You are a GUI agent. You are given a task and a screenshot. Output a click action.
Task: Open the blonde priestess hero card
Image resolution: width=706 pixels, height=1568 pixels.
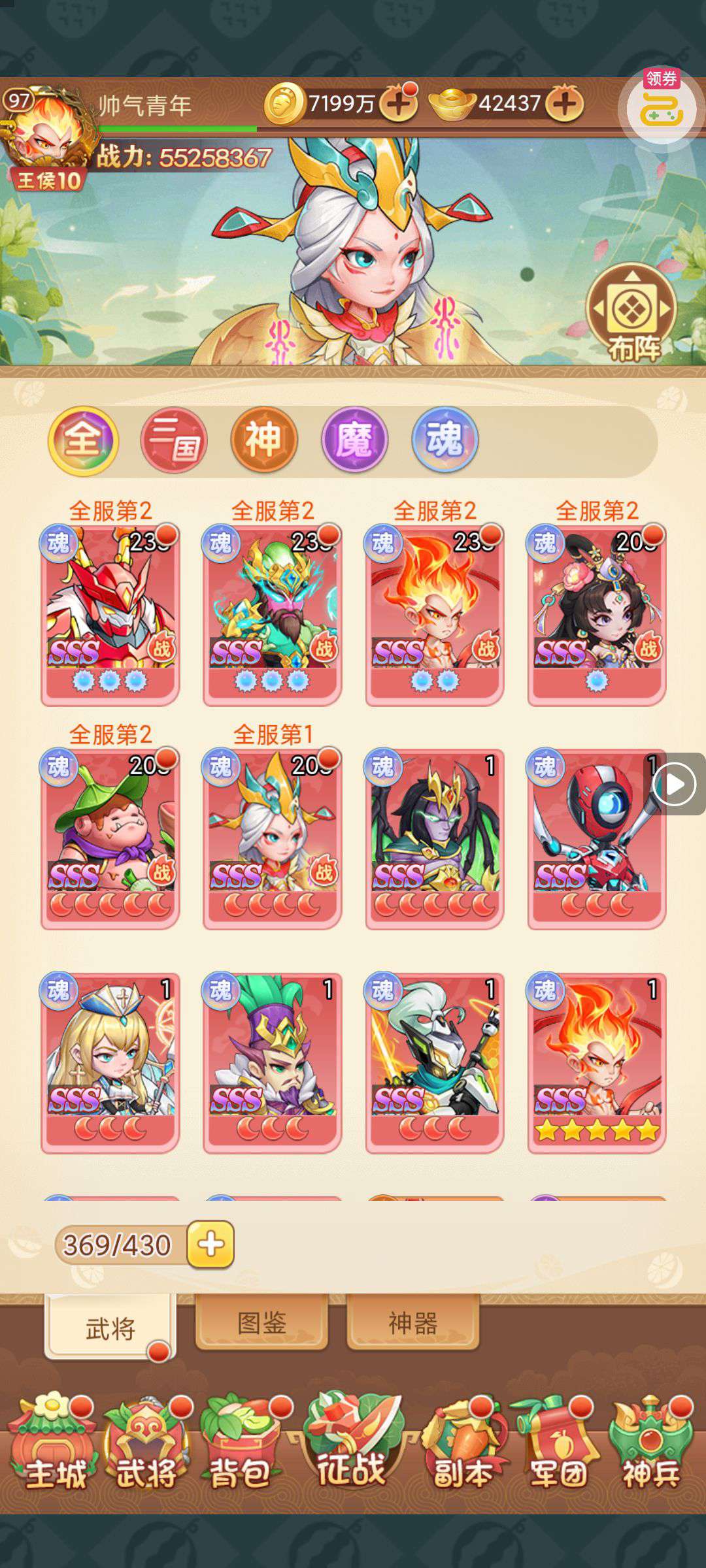[110, 1062]
